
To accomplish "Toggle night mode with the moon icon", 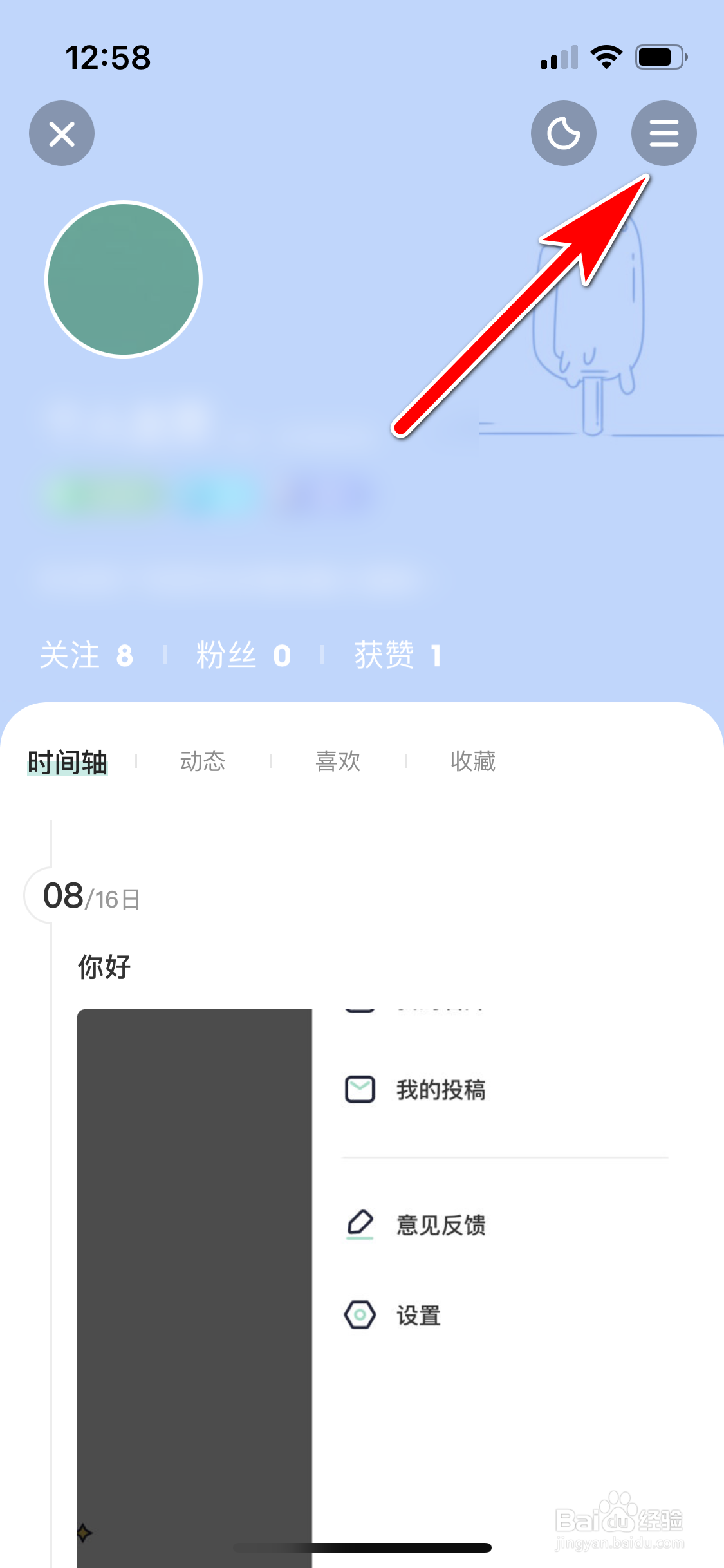I will 563,133.
